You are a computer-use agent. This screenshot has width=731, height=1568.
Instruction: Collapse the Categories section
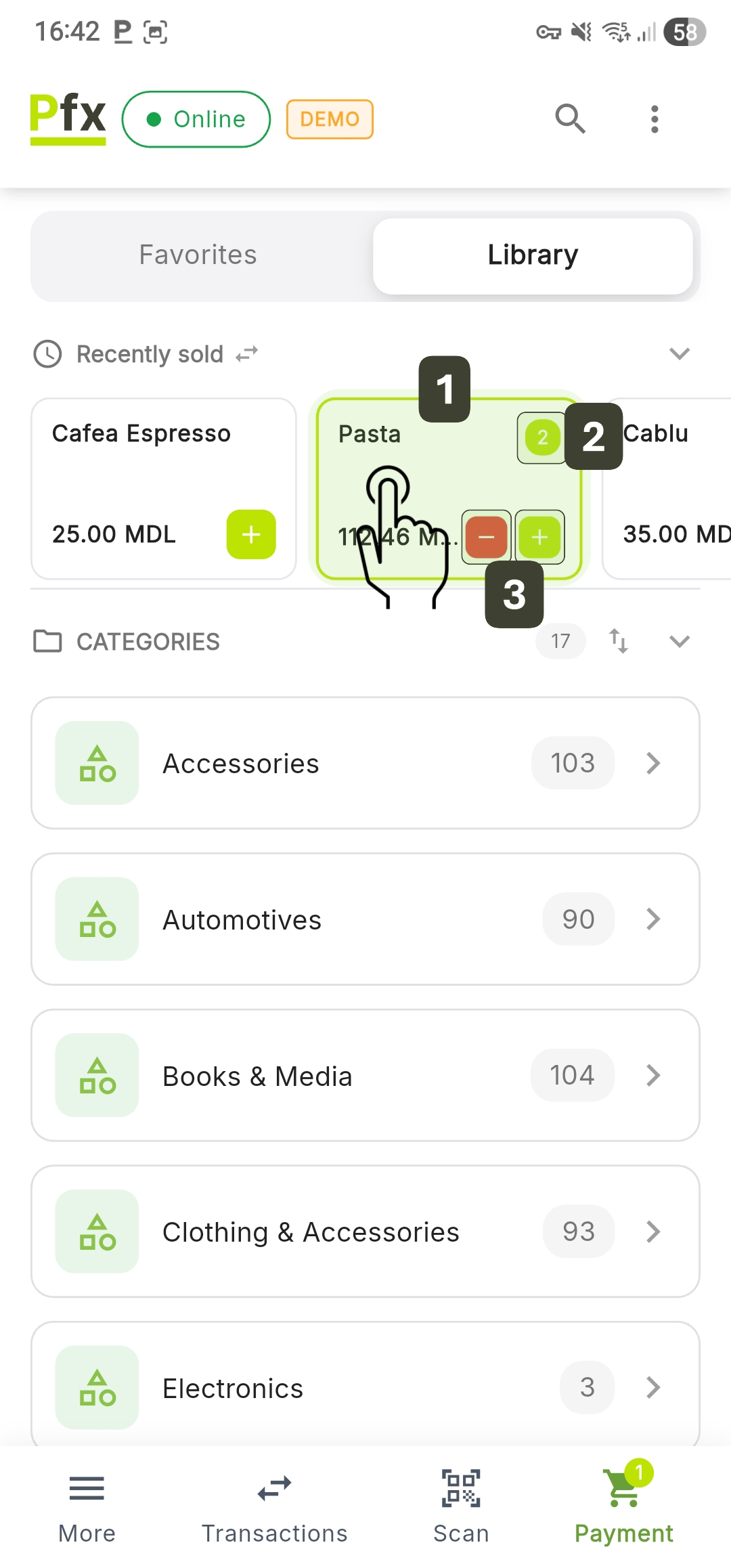pyautogui.click(x=679, y=640)
